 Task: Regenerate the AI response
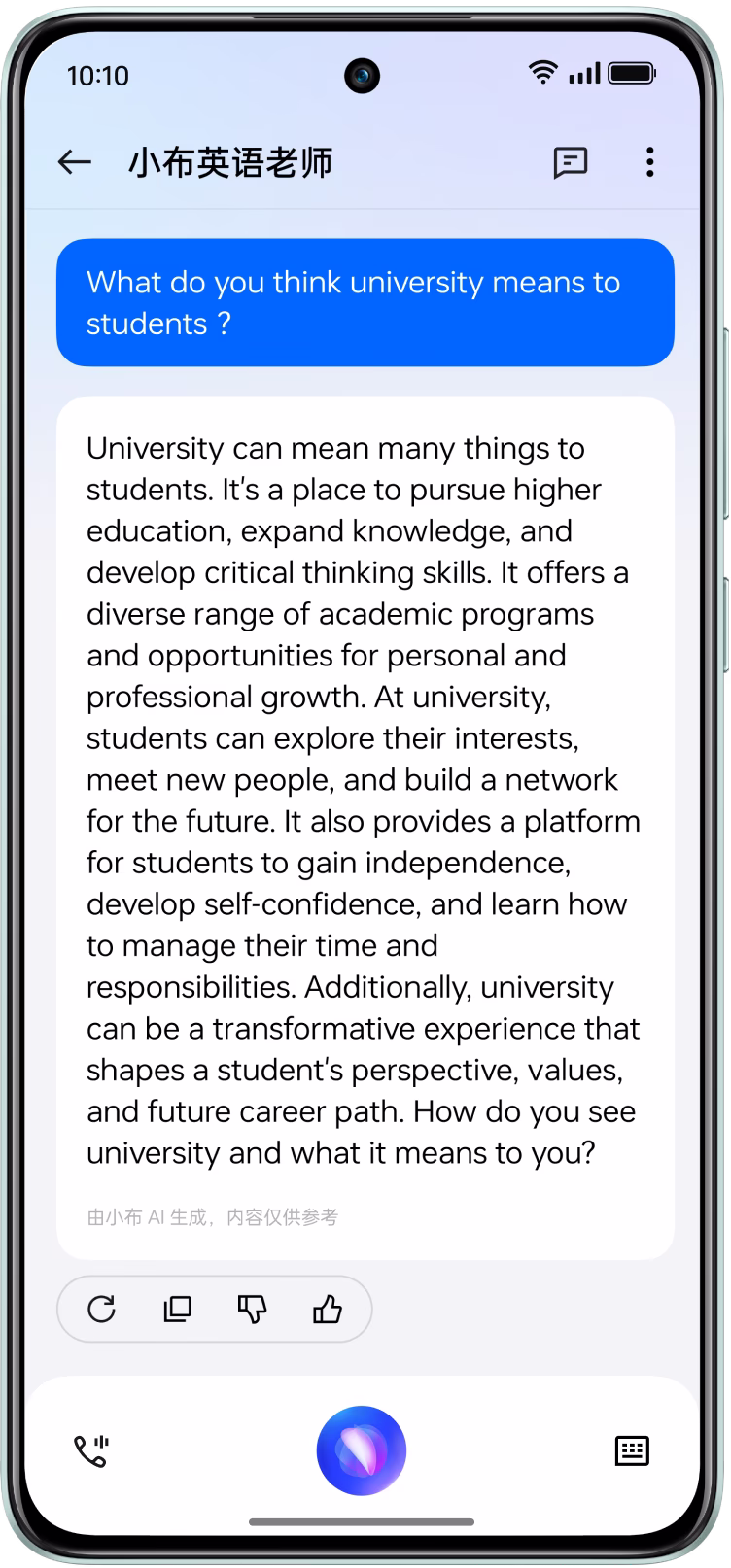pyautogui.click(x=102, y=1310)
